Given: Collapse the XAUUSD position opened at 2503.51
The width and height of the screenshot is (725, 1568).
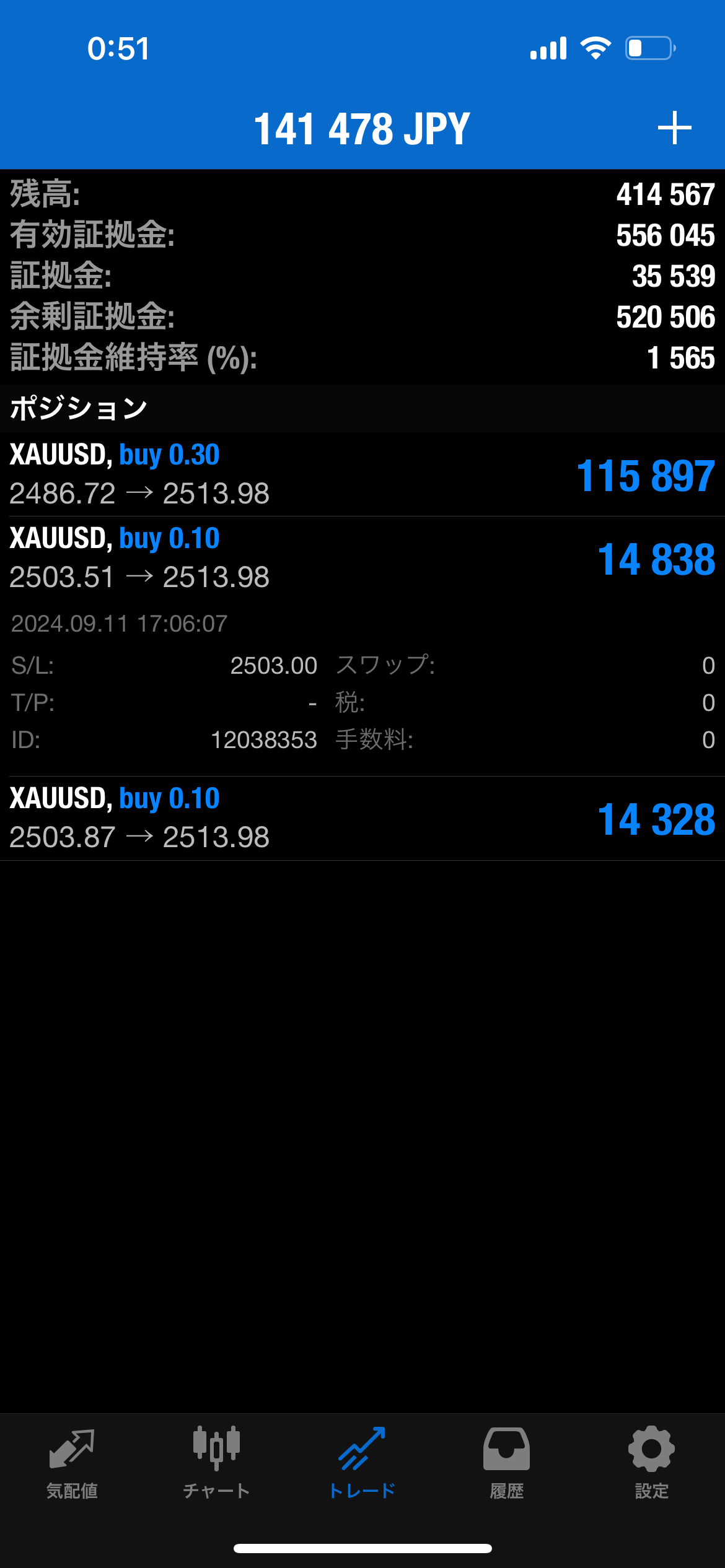Looking at the screenshot, I should (362, 559).
